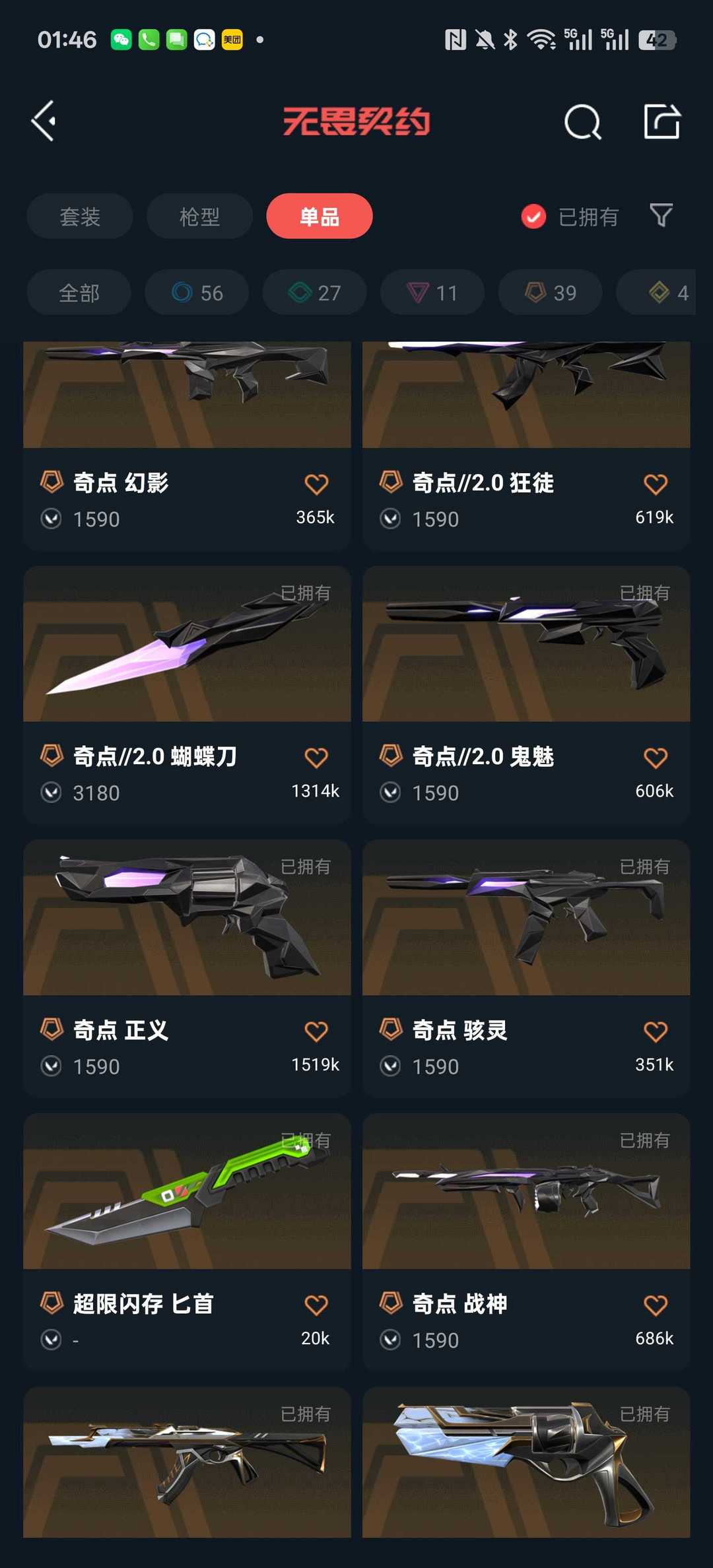Select the teal diamond rarity filter showing 27
713x1568 pixels.
coord(314,292)
